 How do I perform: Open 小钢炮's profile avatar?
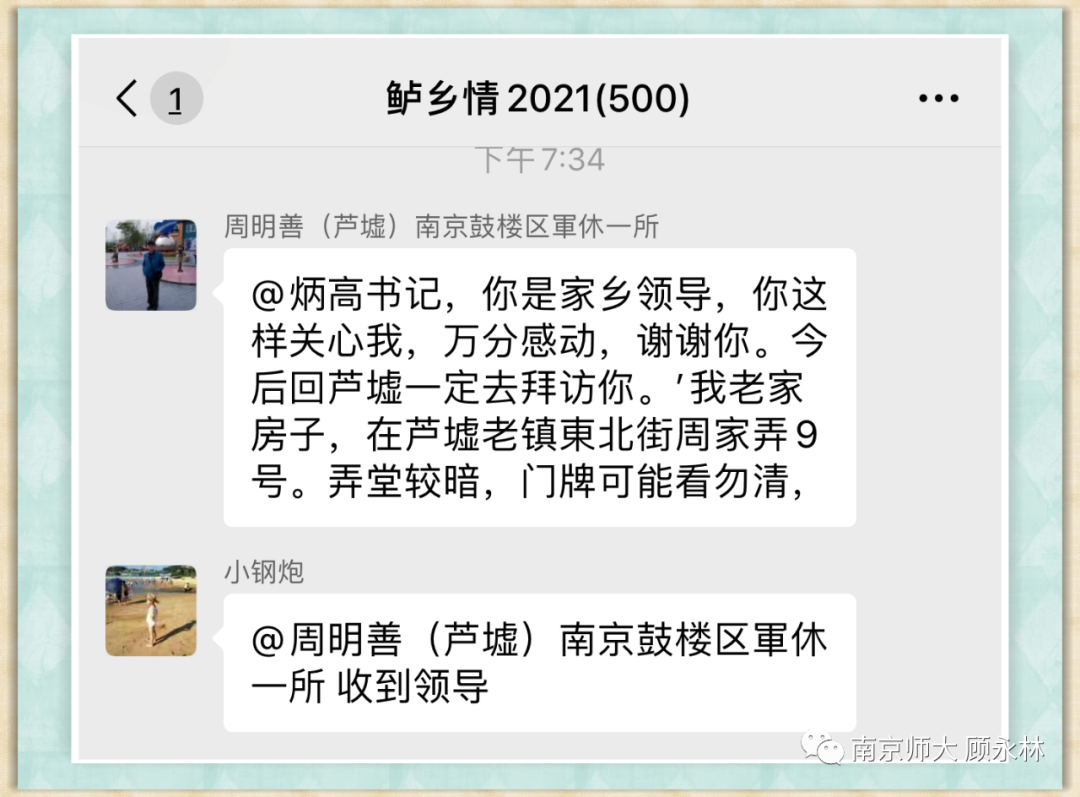pyautogui.click(x=151, y=610)
